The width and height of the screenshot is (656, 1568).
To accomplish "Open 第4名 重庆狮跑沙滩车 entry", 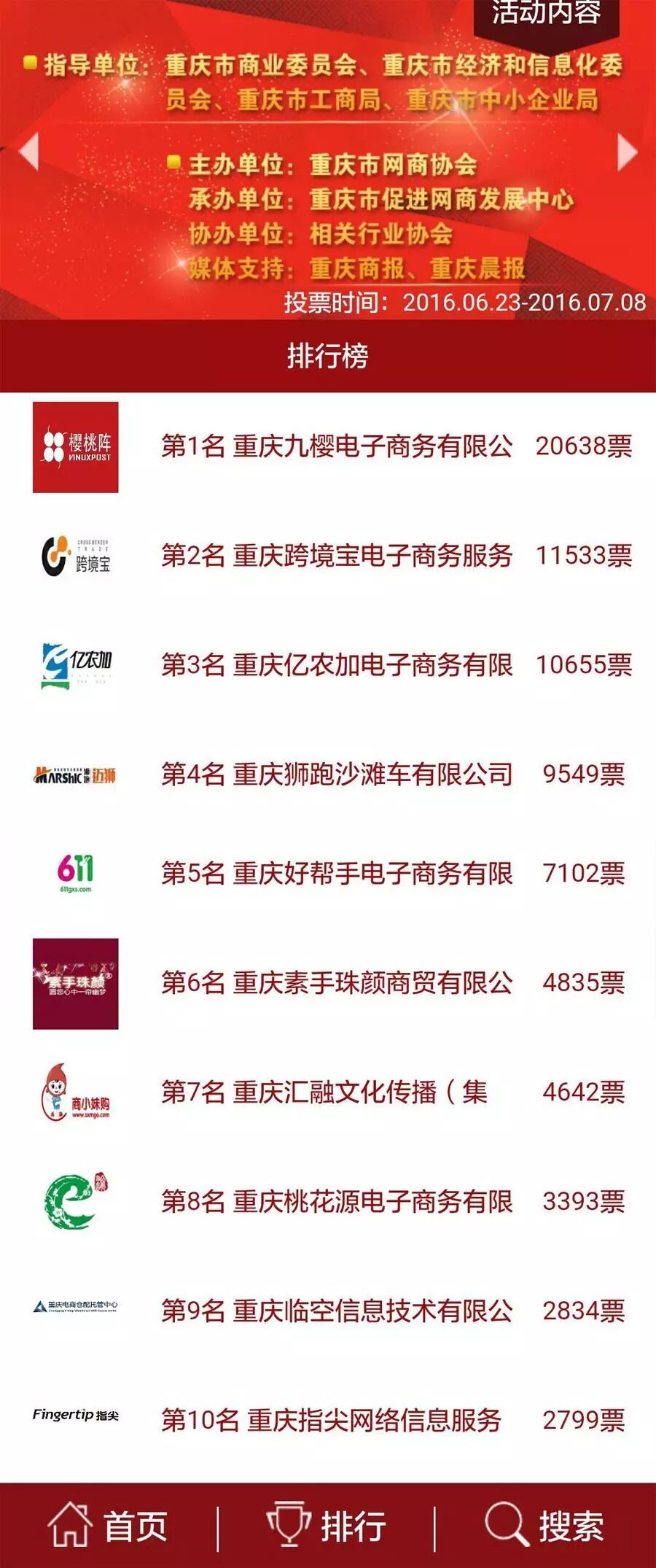I will click(328, 775).
